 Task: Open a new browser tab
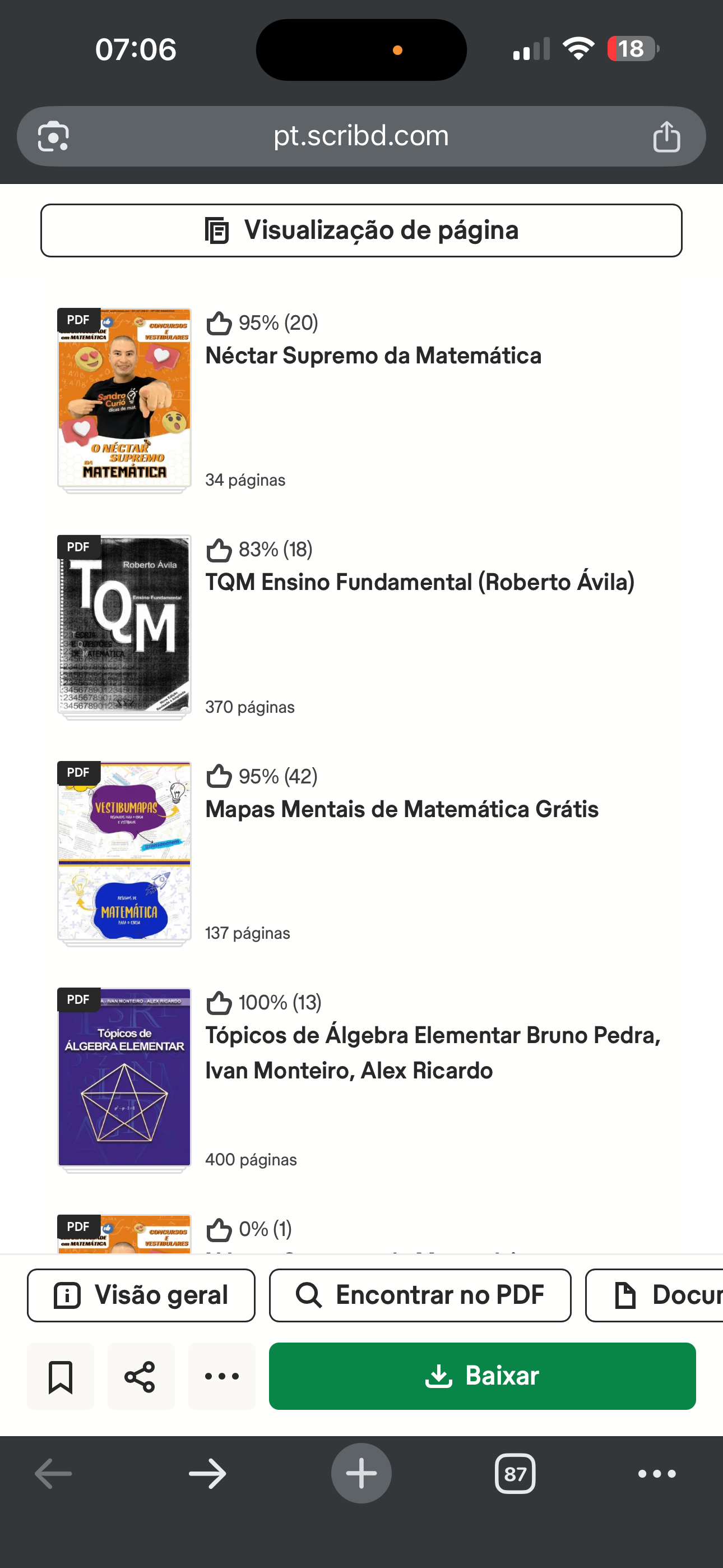(x=361, y=1474)
